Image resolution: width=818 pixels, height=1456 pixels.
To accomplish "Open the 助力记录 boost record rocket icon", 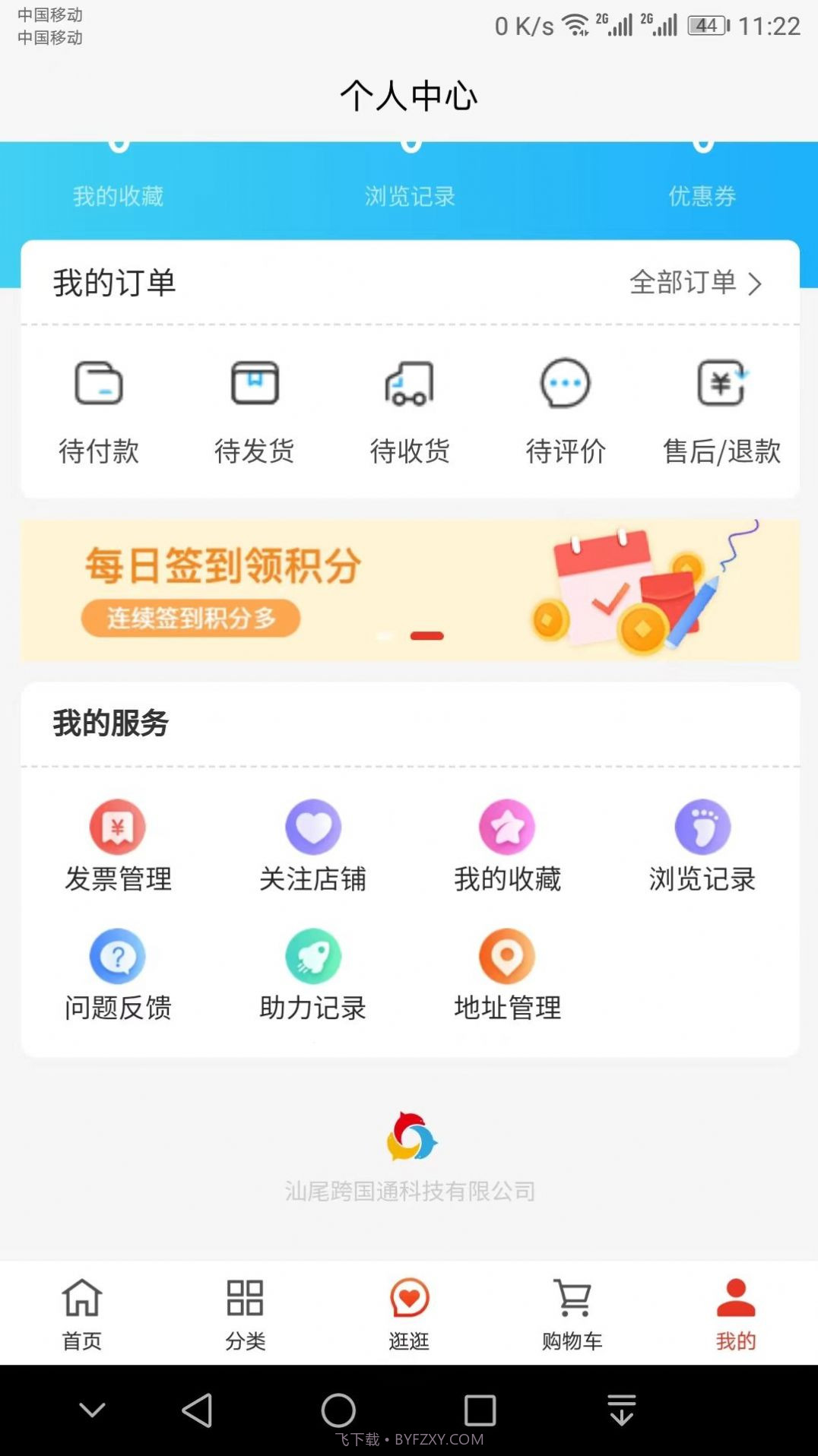I will pos(312,956).
